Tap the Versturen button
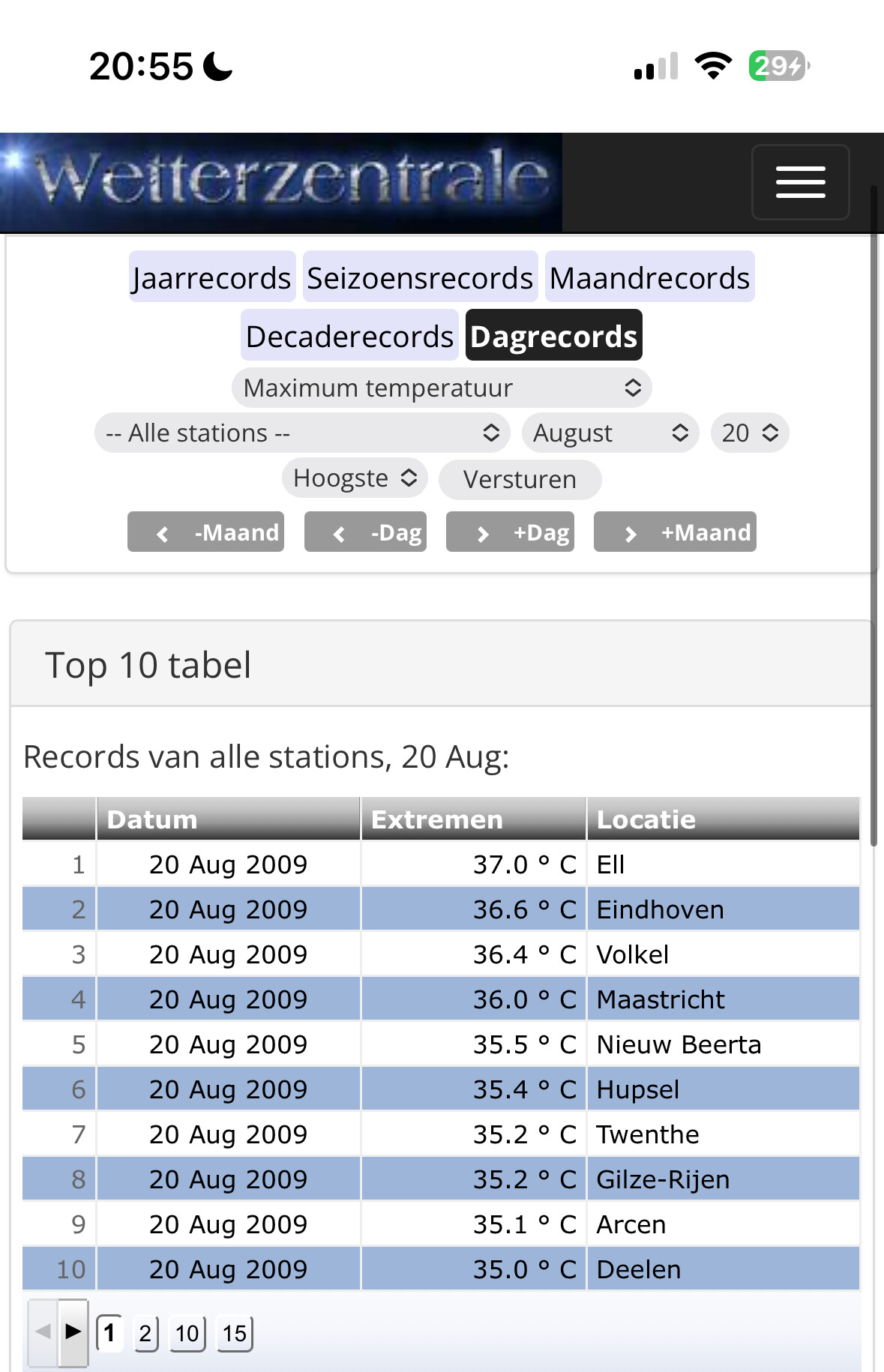 pos(520,479)
